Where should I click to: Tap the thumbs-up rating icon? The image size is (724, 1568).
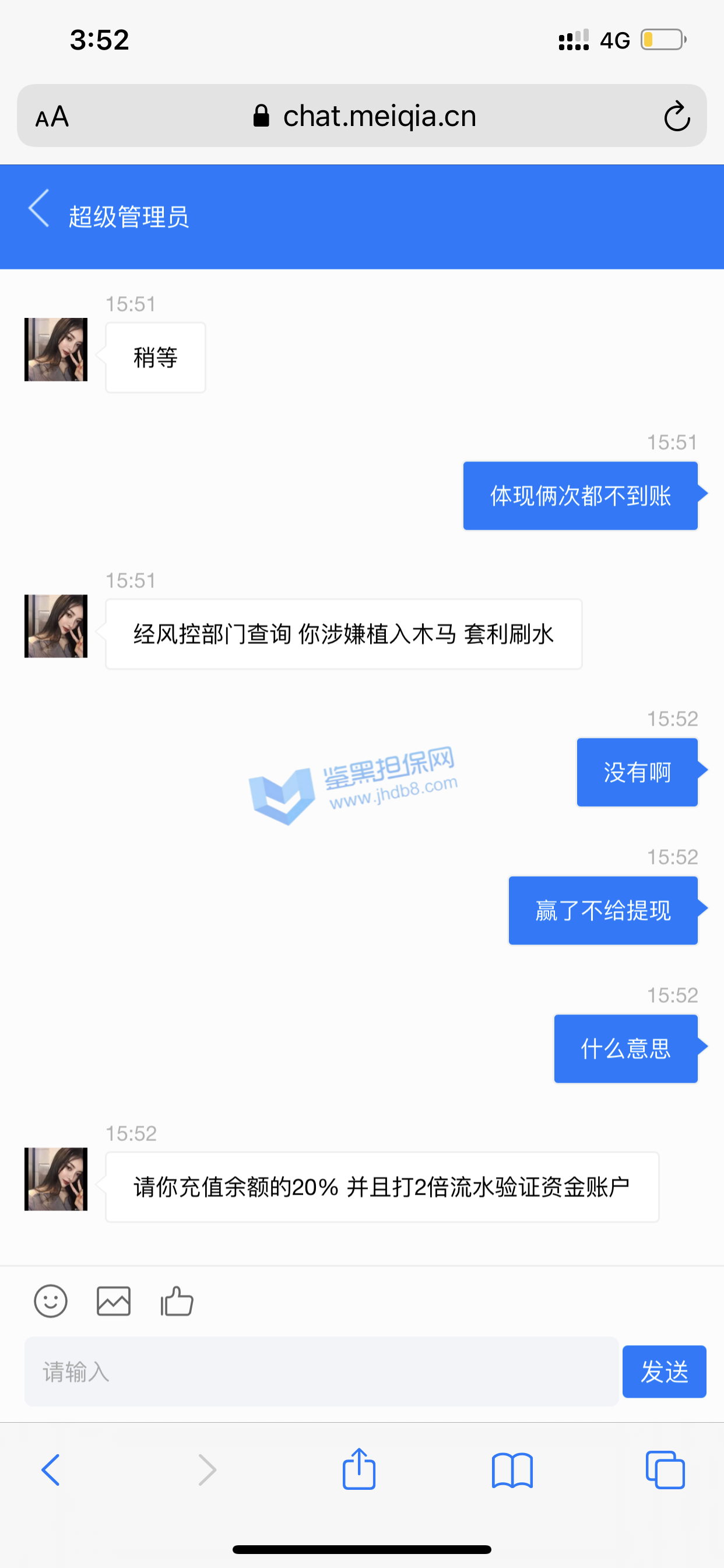[x=177, y=1301]
